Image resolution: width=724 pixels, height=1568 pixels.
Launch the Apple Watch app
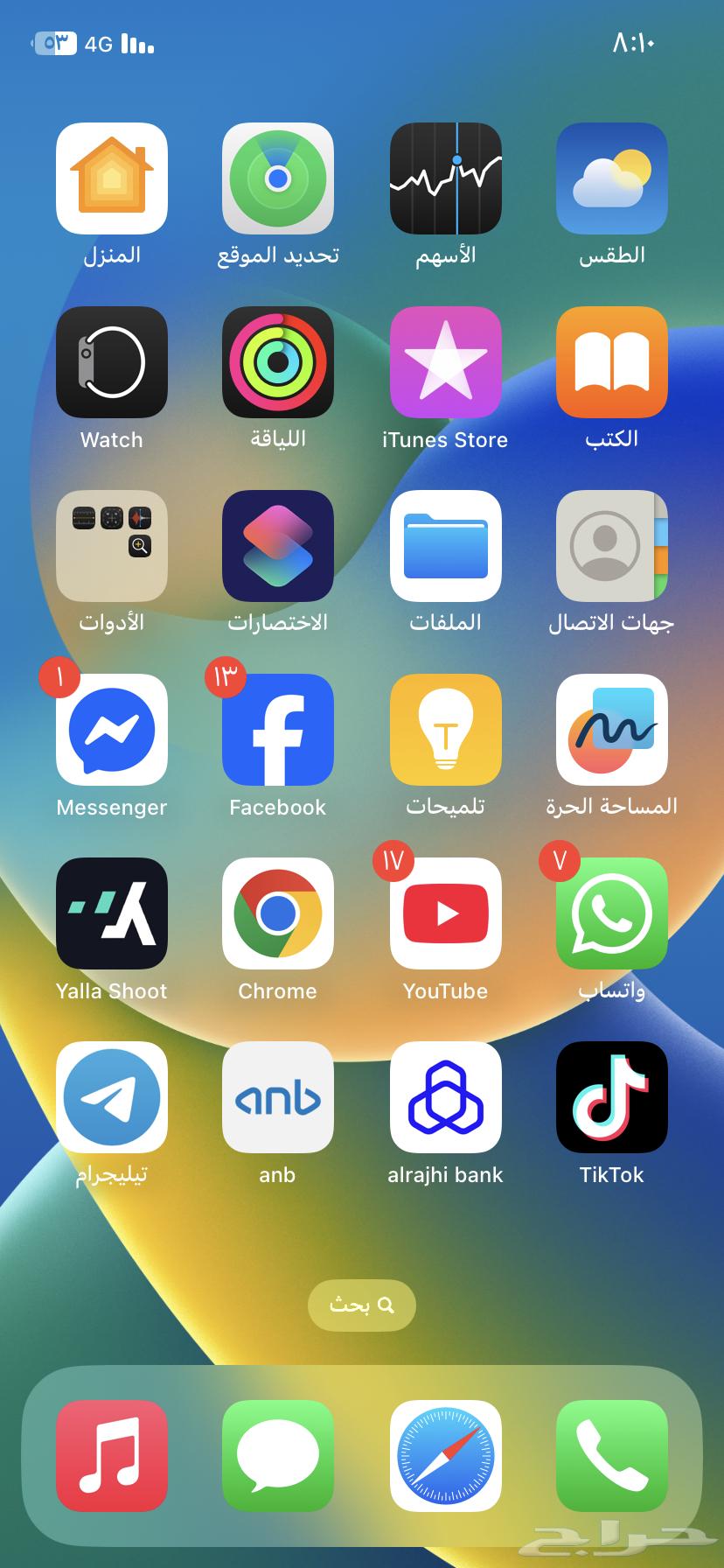point(111,362)
